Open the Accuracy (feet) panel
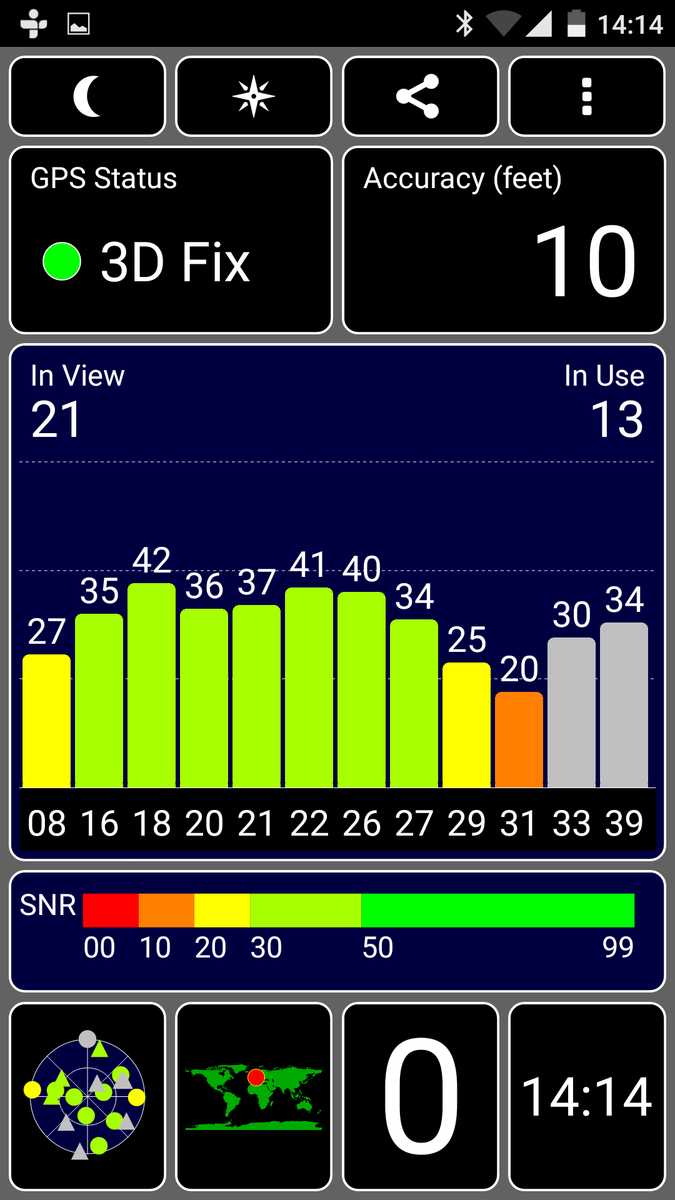The height and width of the screenshot is (1200, 675). (x=504, y=240)
